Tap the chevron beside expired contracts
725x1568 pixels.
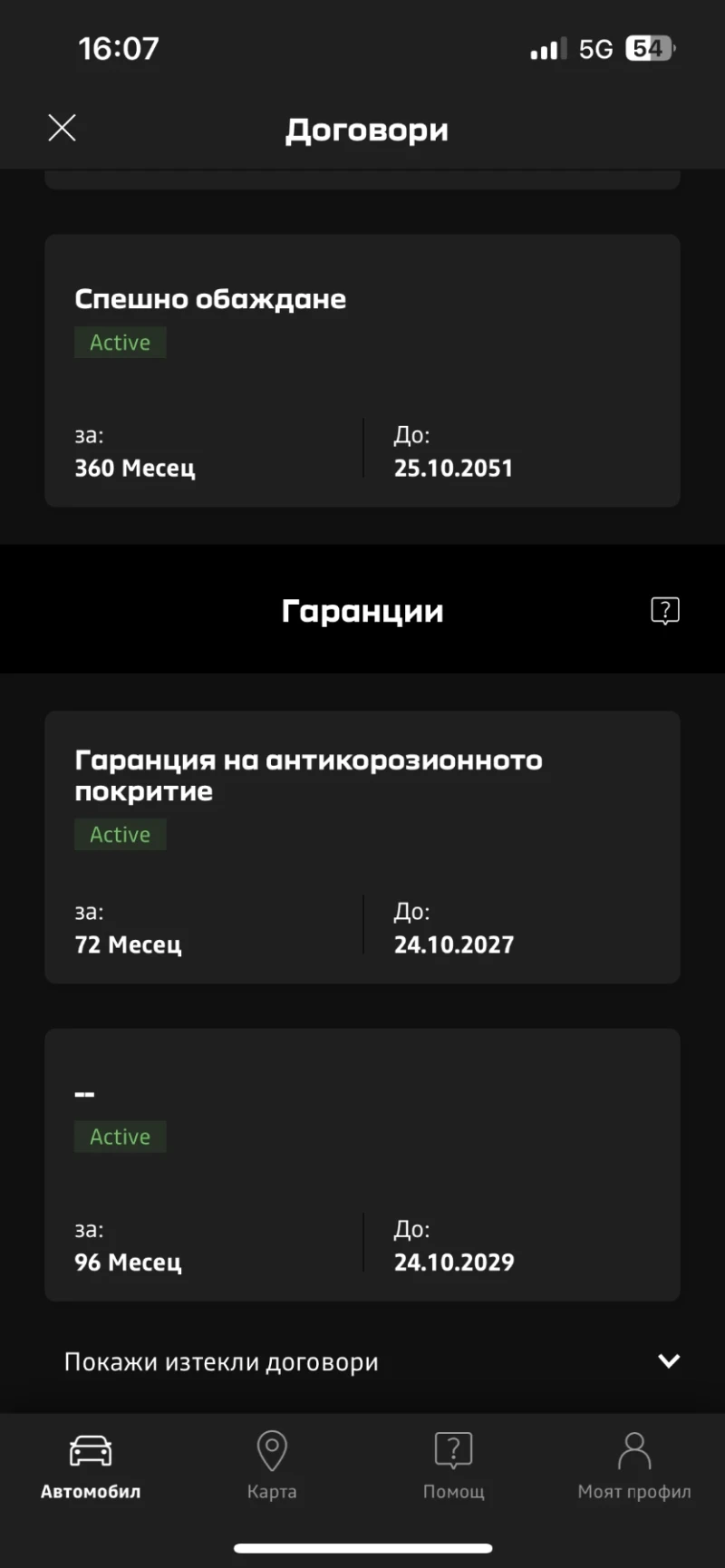(x=668, y=1360)
